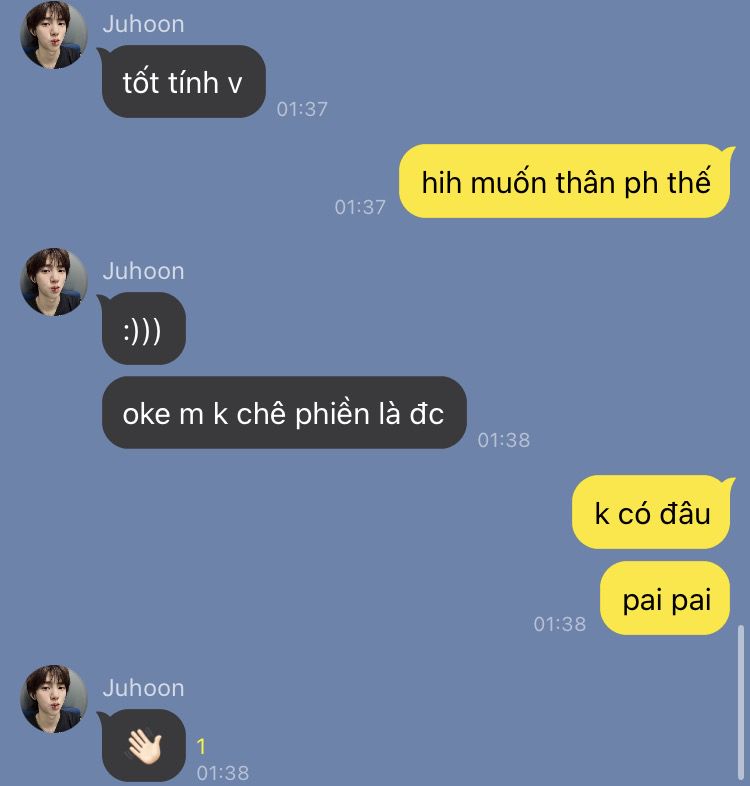Open Juhoon's profile photo beside "tốt tính v"

click(54, 35)
